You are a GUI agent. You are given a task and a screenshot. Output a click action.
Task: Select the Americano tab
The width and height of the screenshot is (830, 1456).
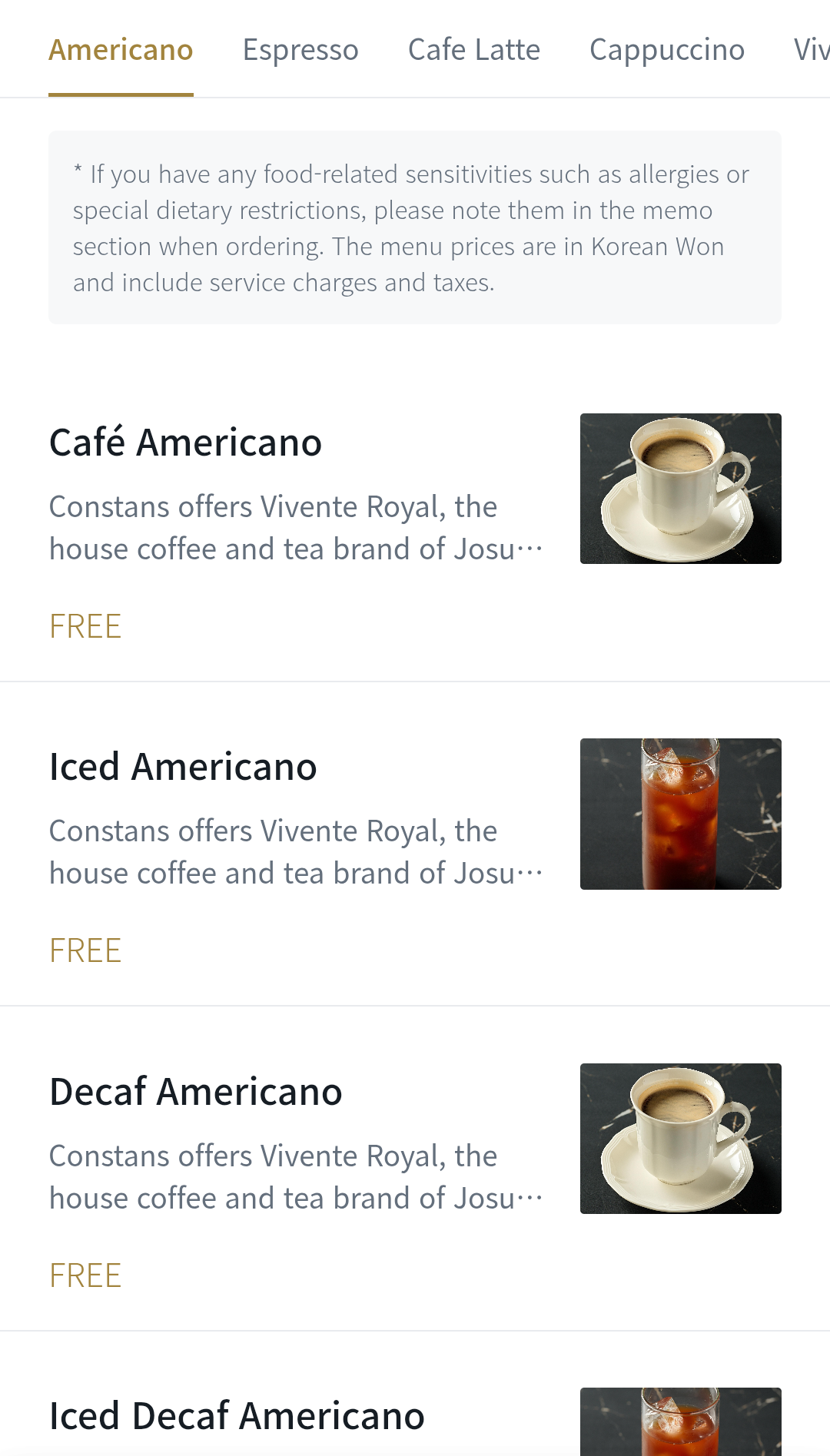pyautogui.click(x=121, y=50)
